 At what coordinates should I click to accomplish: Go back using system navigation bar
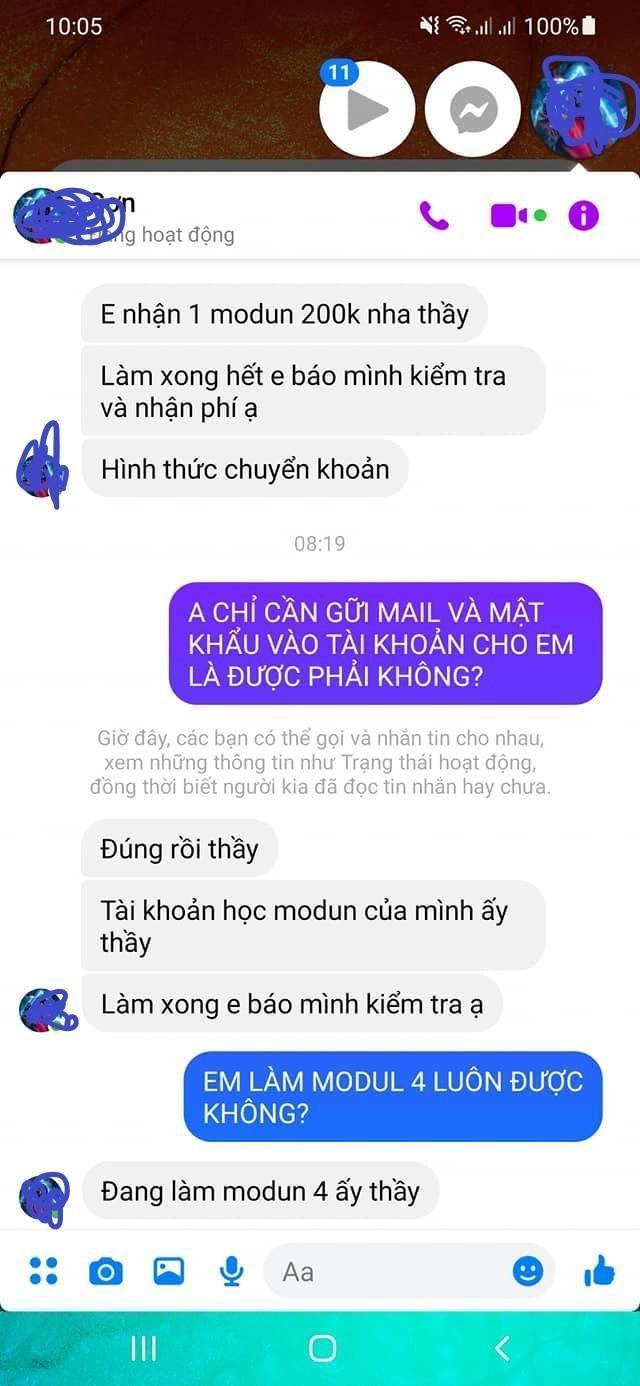[x=502, y=1348]
